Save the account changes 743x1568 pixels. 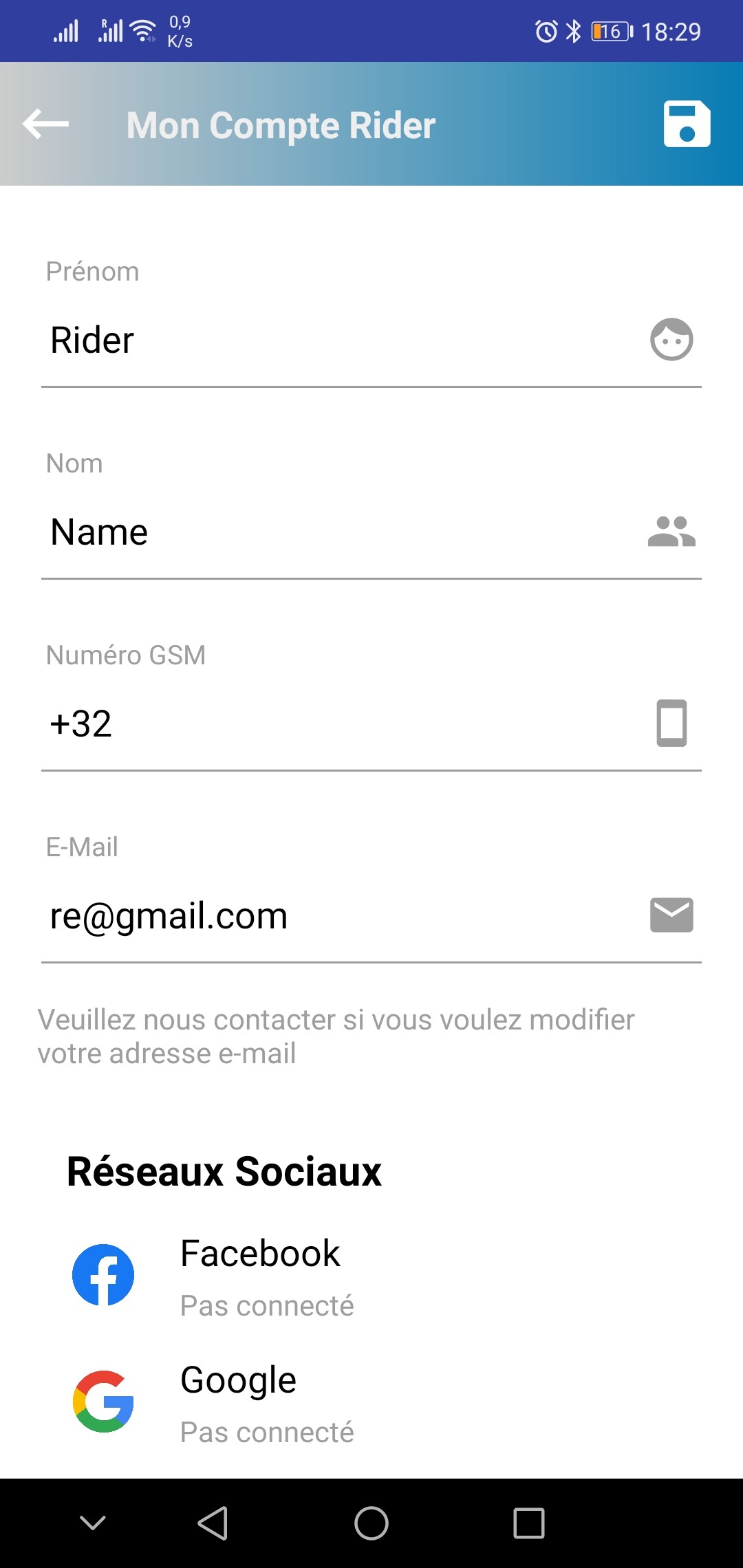pos(686,124)
